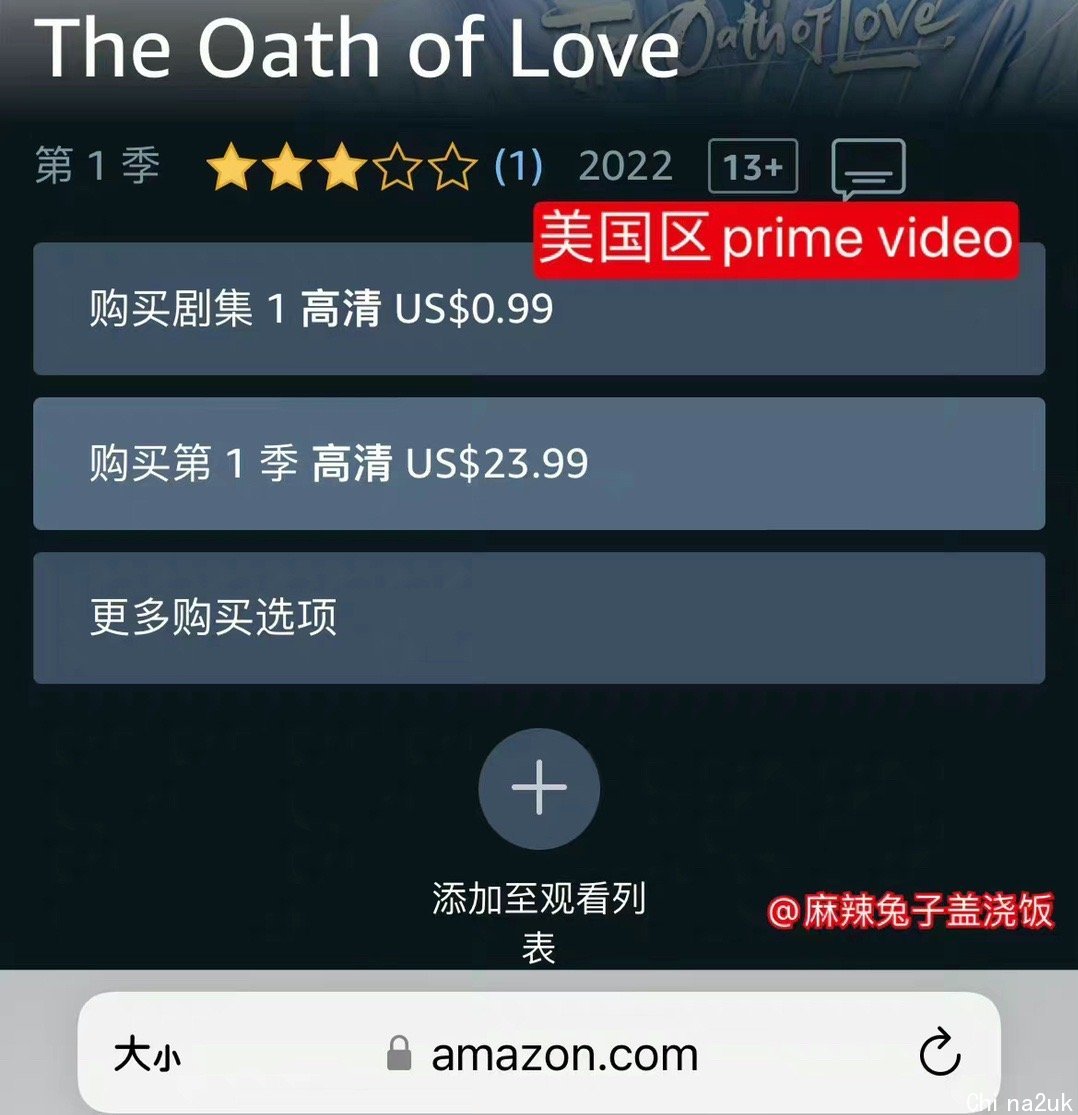Reload the page in Safari

click(939, 1055)
